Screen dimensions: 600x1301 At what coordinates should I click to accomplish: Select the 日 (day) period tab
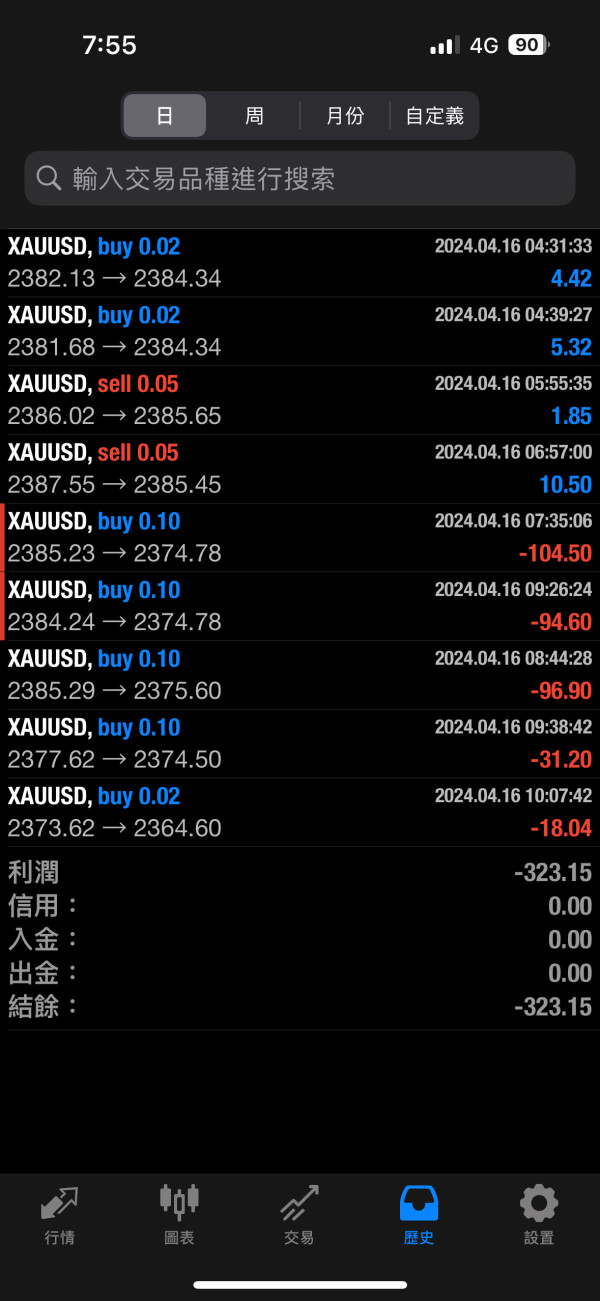coord(165,116)
